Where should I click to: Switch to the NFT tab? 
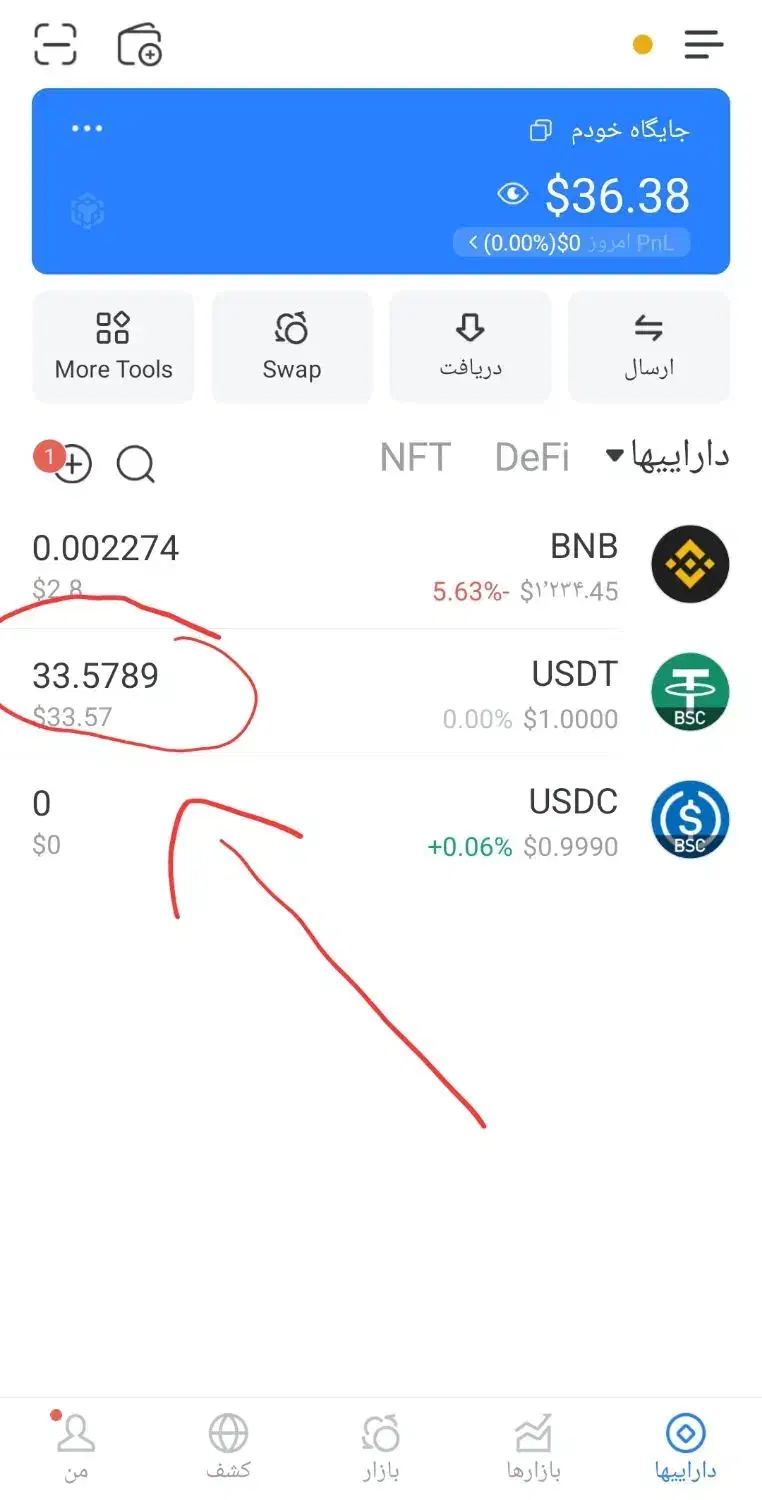[x=415, y=458]
